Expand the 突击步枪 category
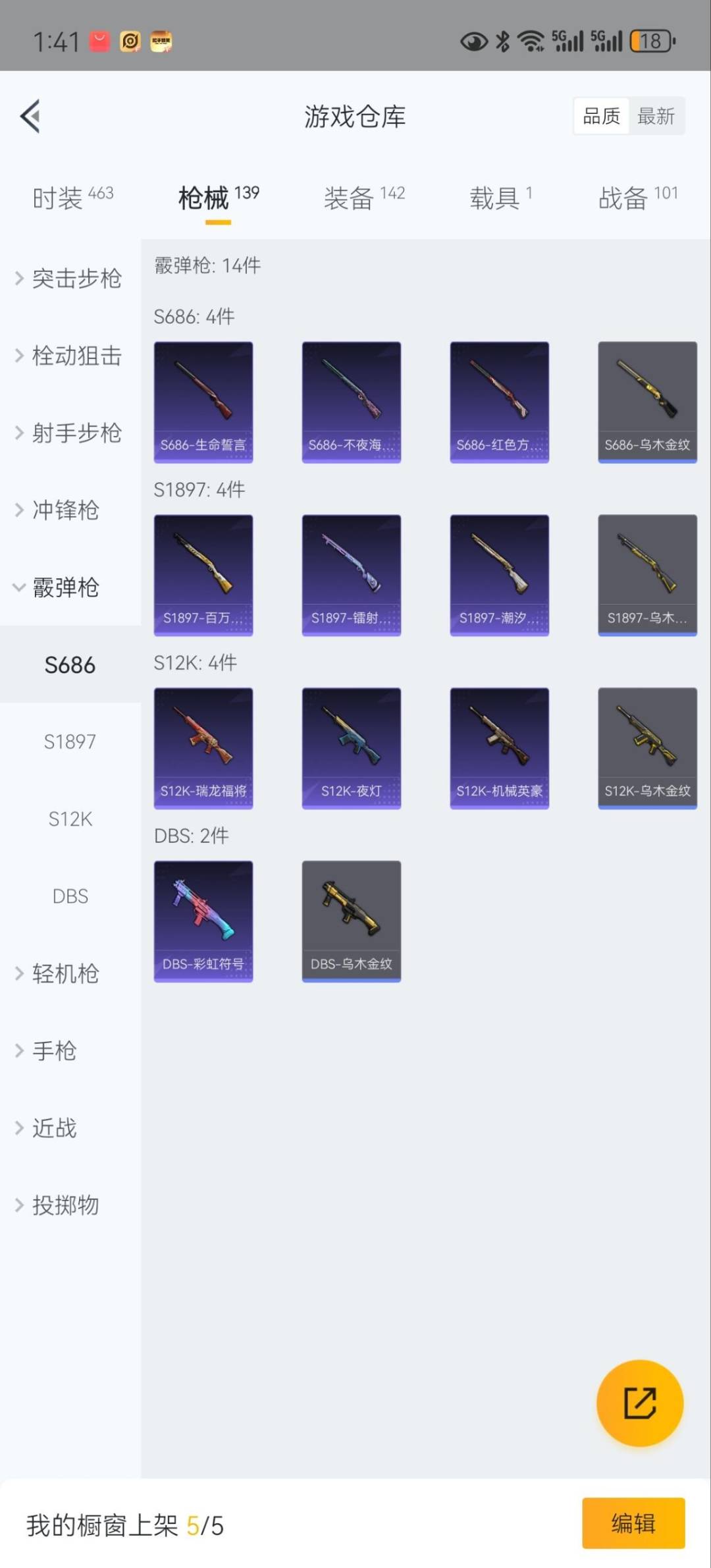The image size is (711, 1568). point(69,279)
